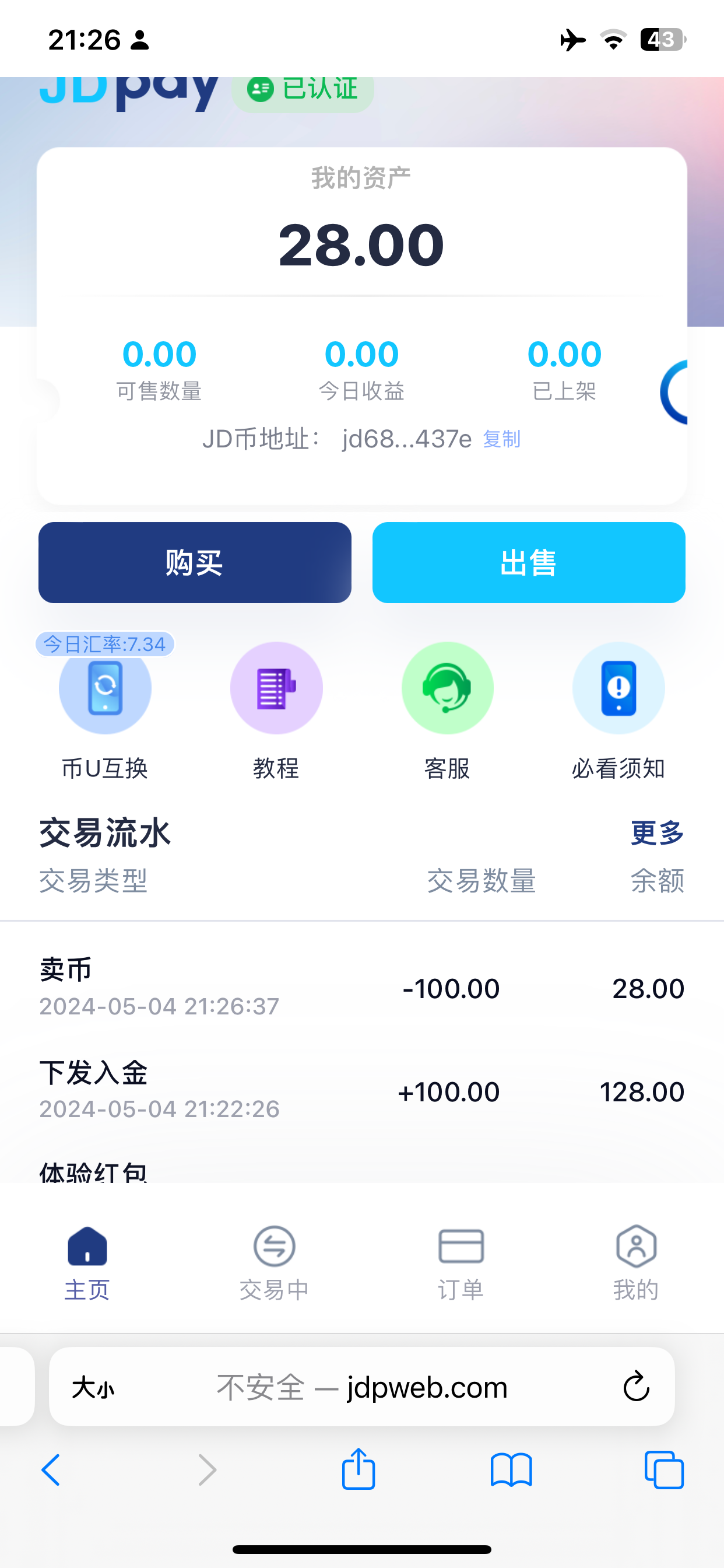The width and height of the screenshot is (724, 1568).
Task: Open 币U互换 exchange
Action: [x=105, y=688]
